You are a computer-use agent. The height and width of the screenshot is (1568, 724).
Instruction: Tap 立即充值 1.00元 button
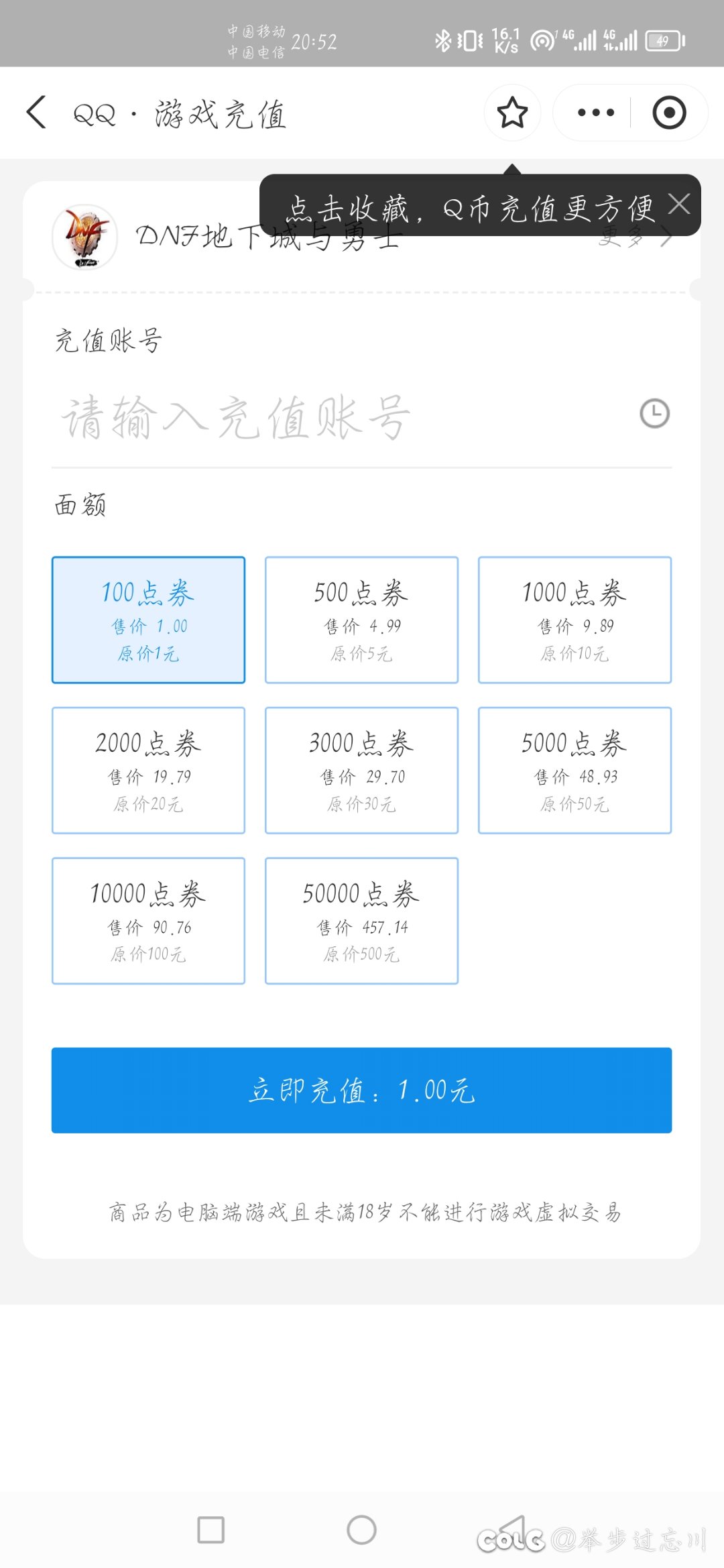pos(361,1090)
